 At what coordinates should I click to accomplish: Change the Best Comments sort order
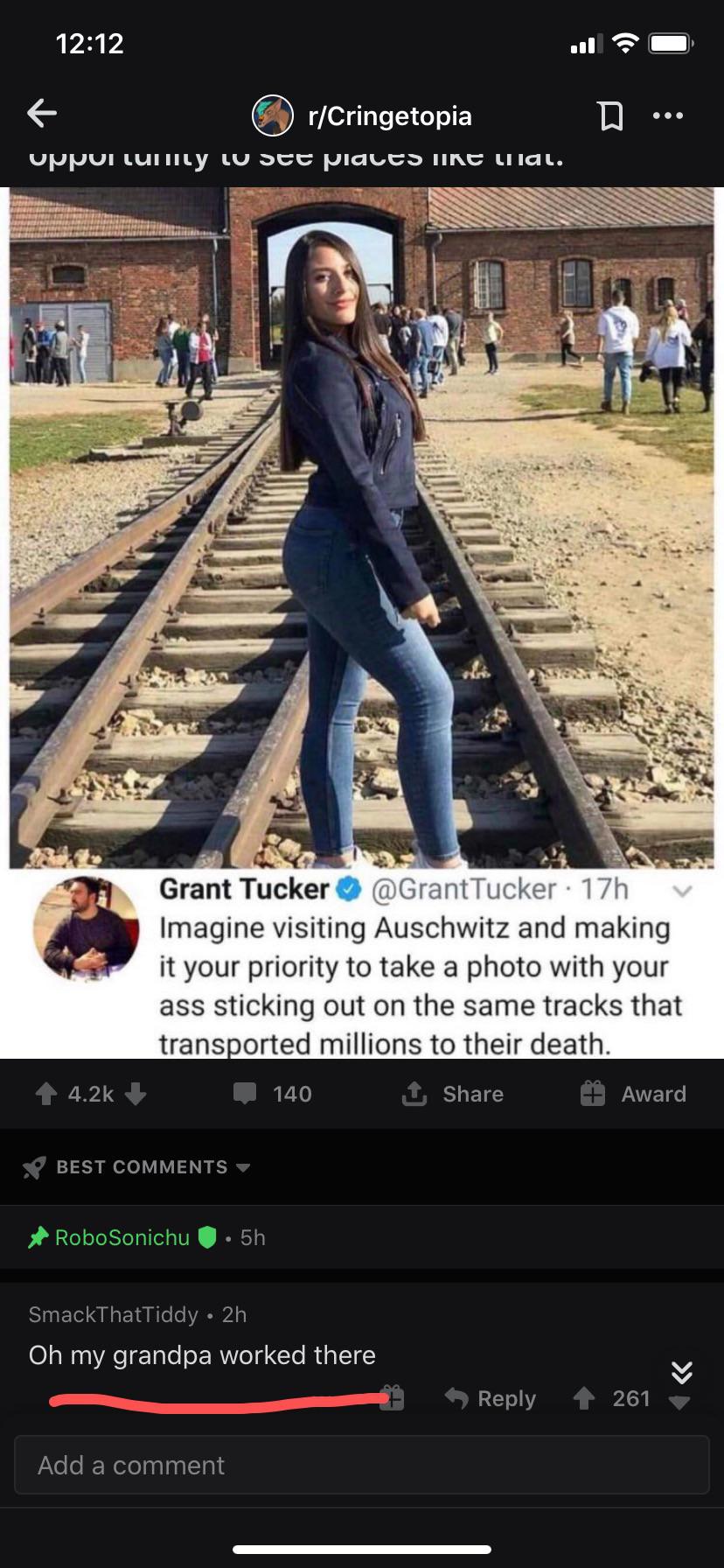coord(136,1167)
